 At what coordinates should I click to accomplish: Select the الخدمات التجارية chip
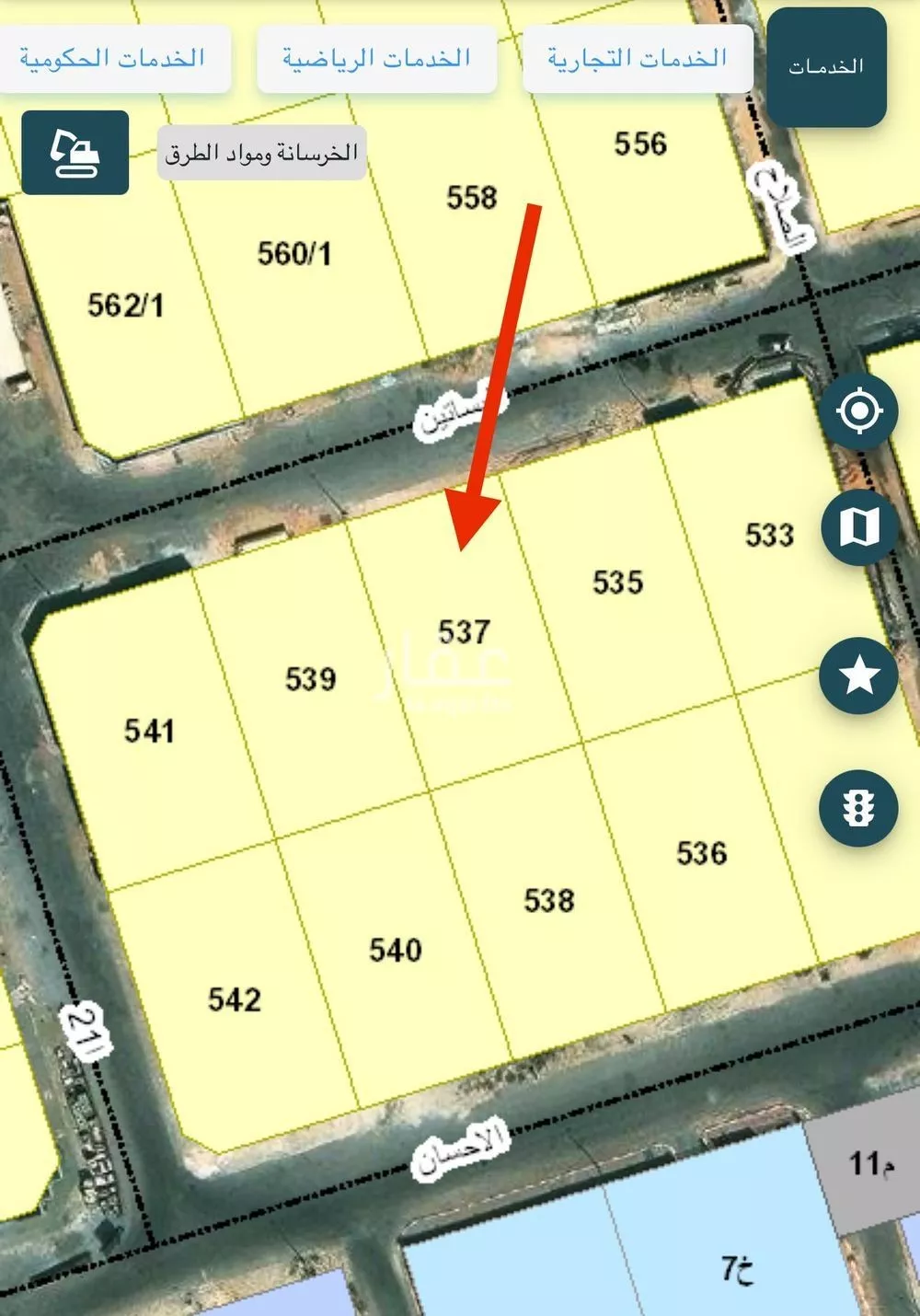(638, 59)
